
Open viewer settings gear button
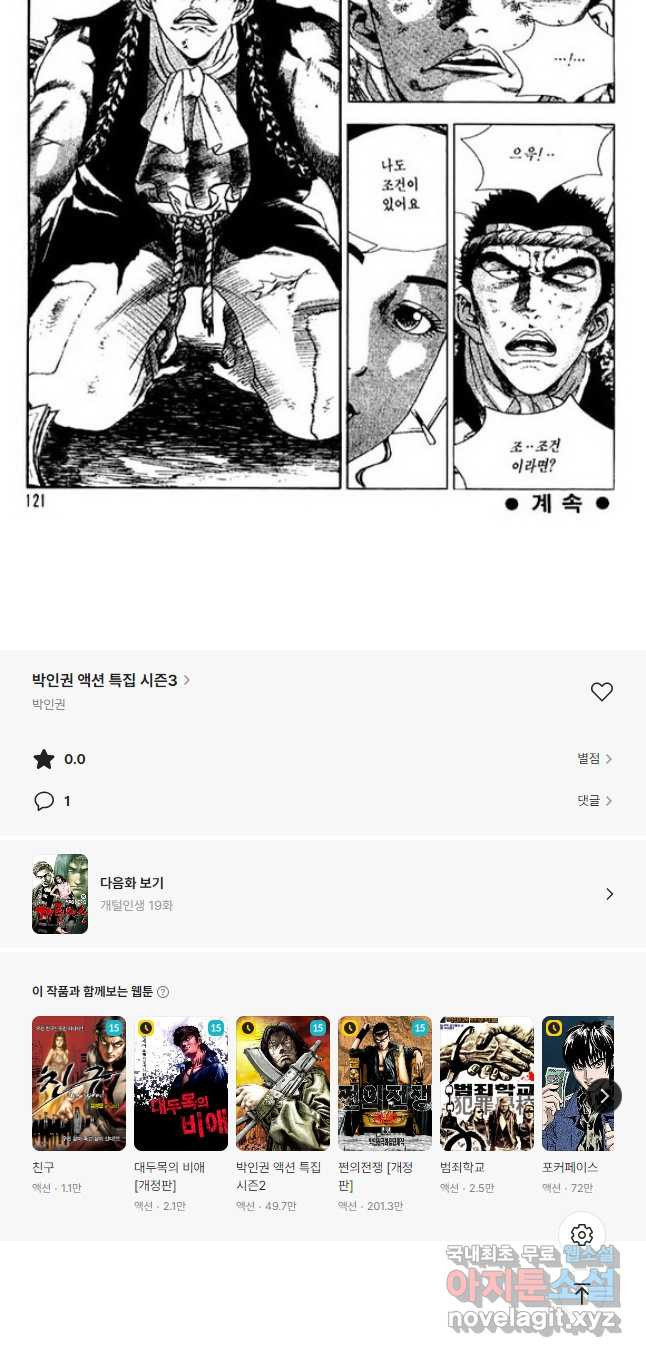coord(582,1235)
